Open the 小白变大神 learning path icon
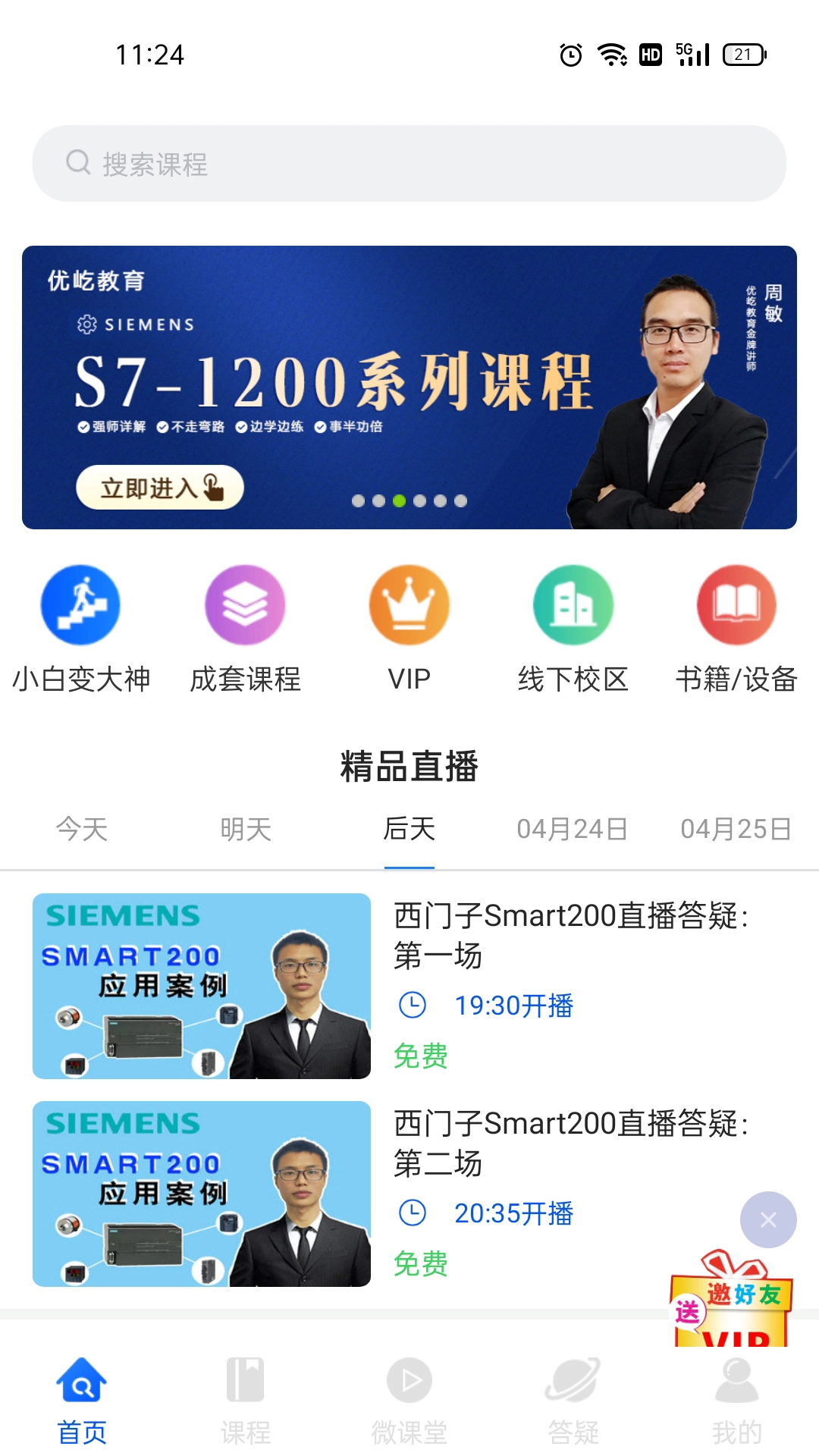 coord(80,604)
